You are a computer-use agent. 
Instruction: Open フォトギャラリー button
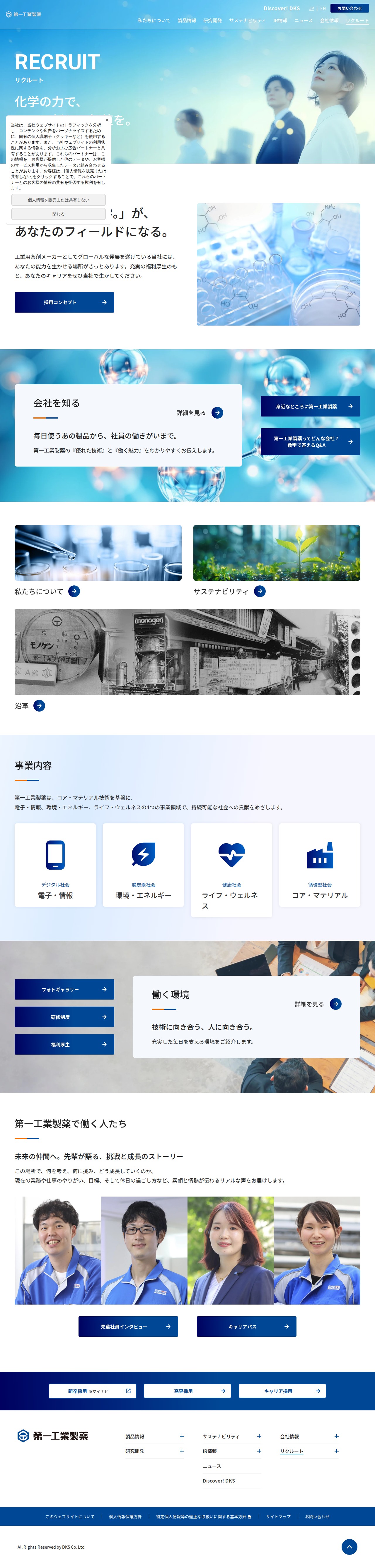(64, 989)
